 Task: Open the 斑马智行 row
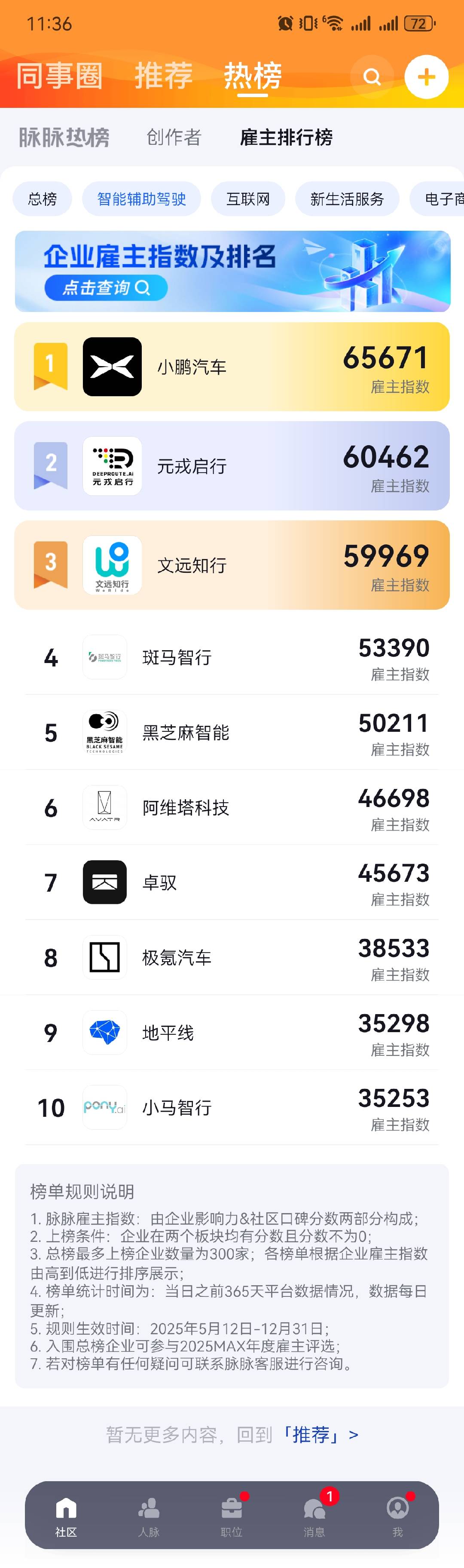(232, 657)
